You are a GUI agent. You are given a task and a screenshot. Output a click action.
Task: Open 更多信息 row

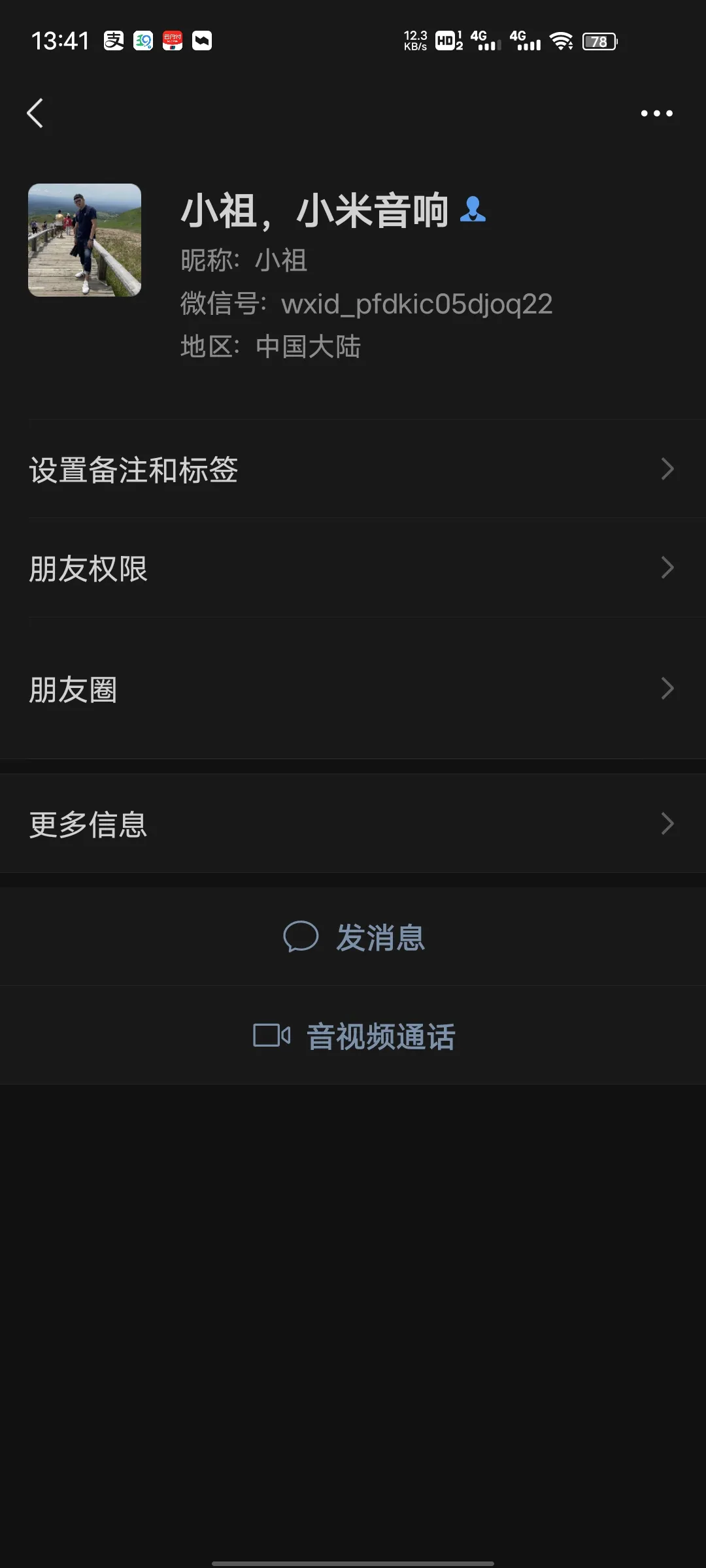353,823
